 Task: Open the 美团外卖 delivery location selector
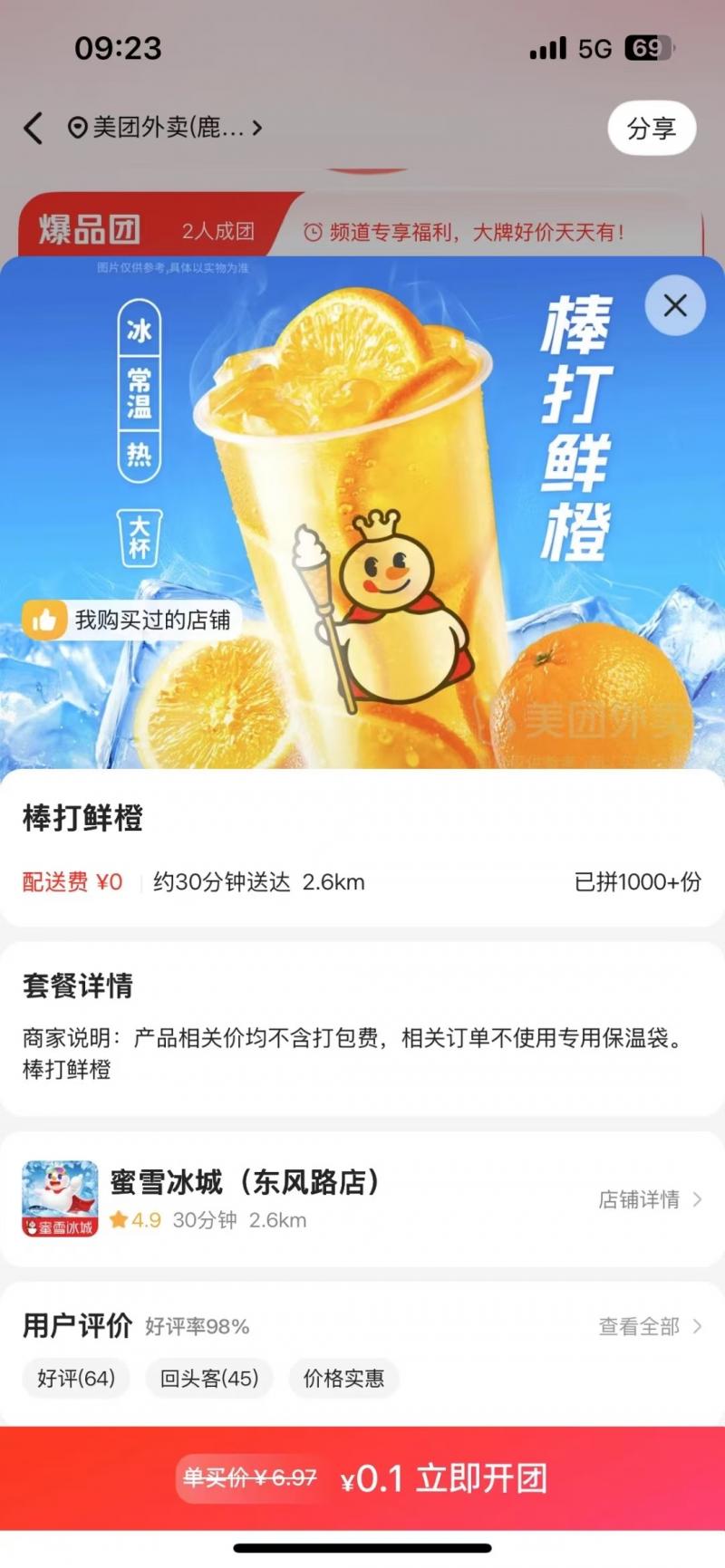pyautogui.click(x=166, y=128)
